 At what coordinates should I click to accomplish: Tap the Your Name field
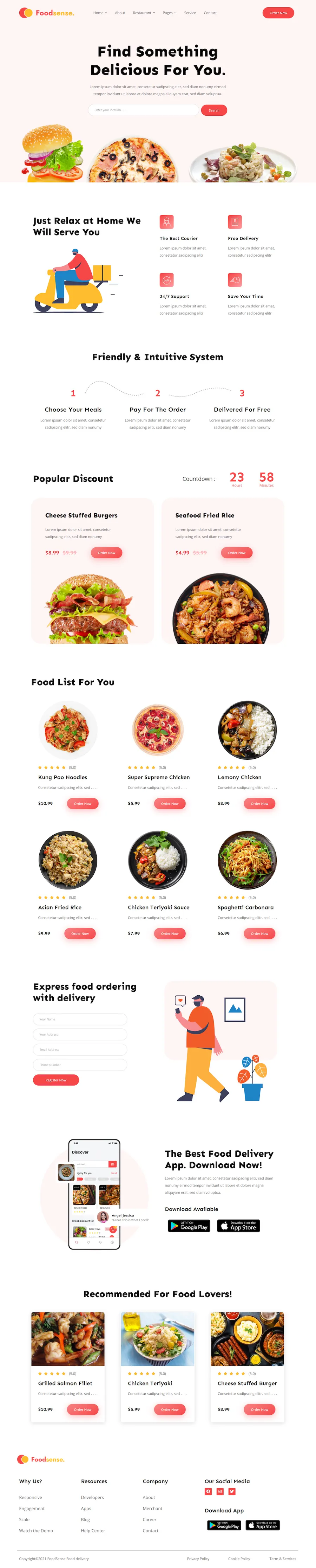80,1019
